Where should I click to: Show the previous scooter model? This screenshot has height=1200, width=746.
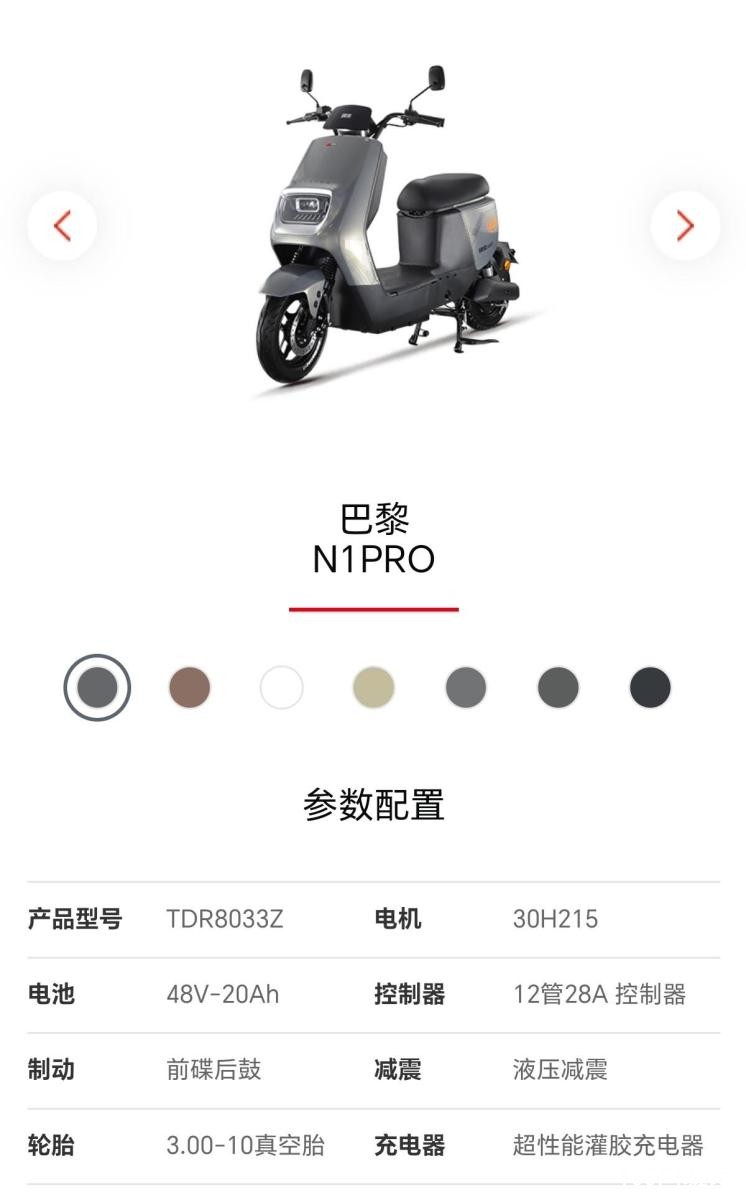point(62,226)
